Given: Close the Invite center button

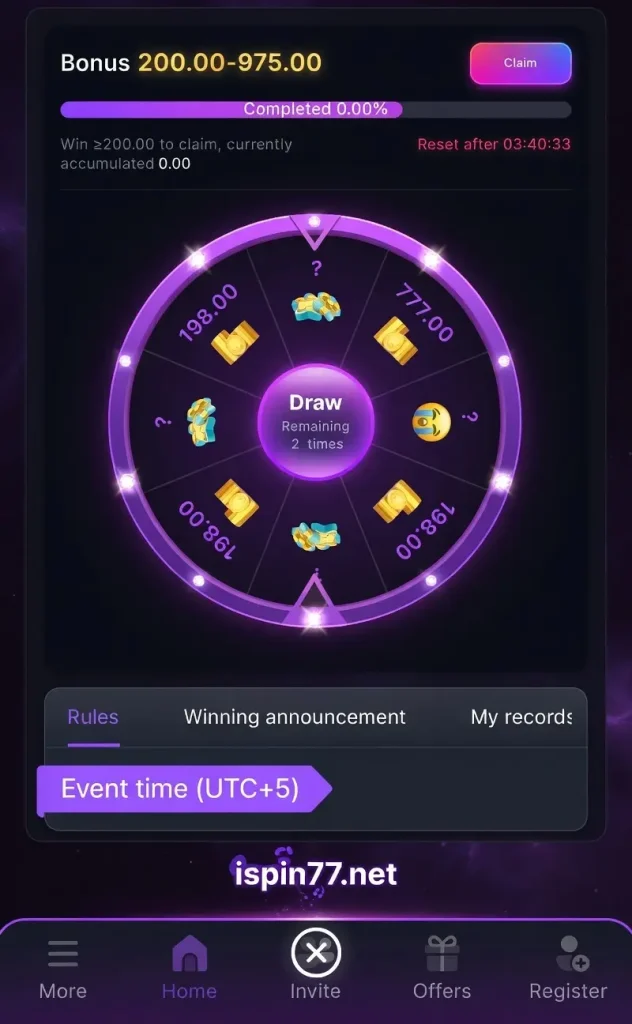Looking at the screenshot, I should pos(316,954).
